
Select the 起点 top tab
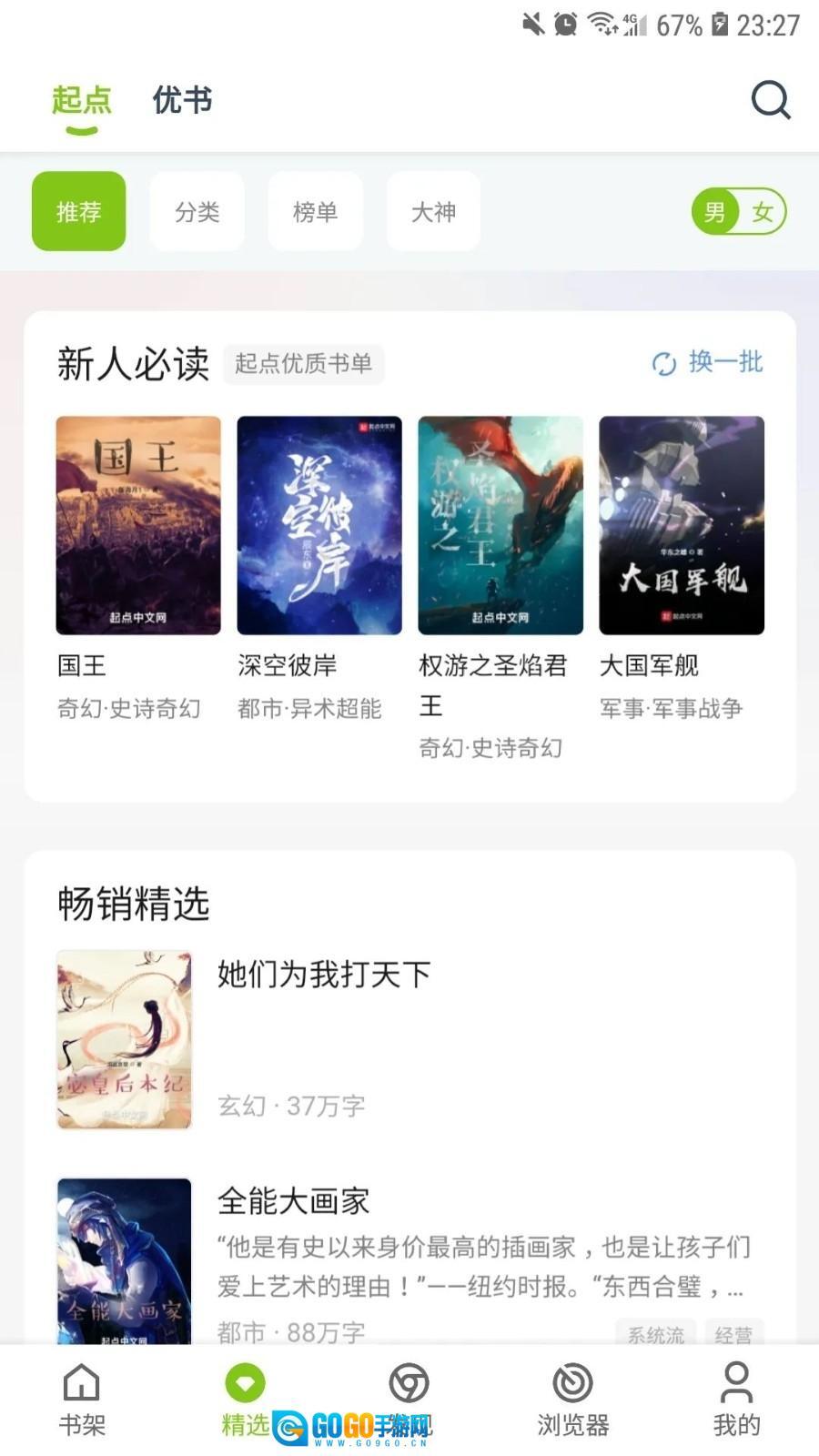(82, 100)
